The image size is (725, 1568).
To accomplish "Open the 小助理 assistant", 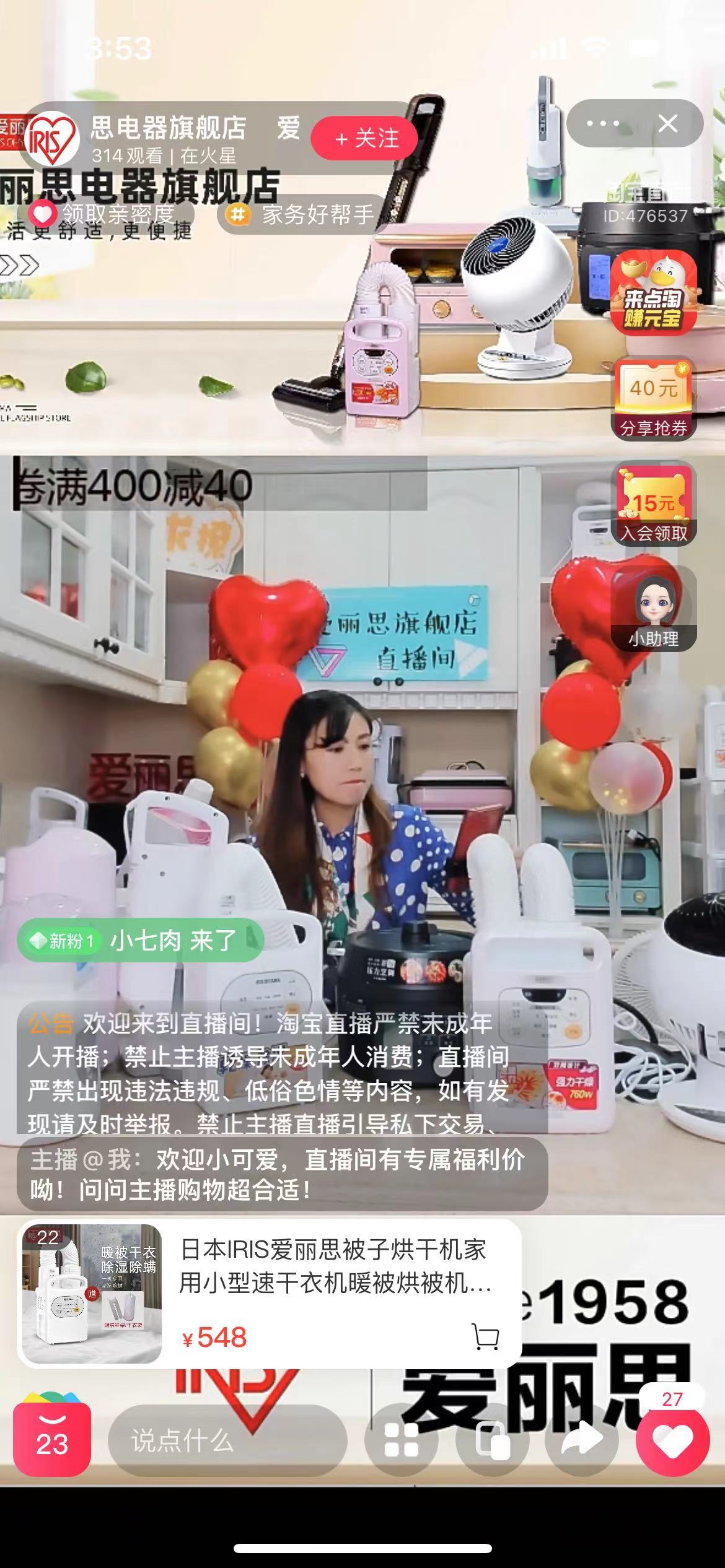I will point(653,610).
